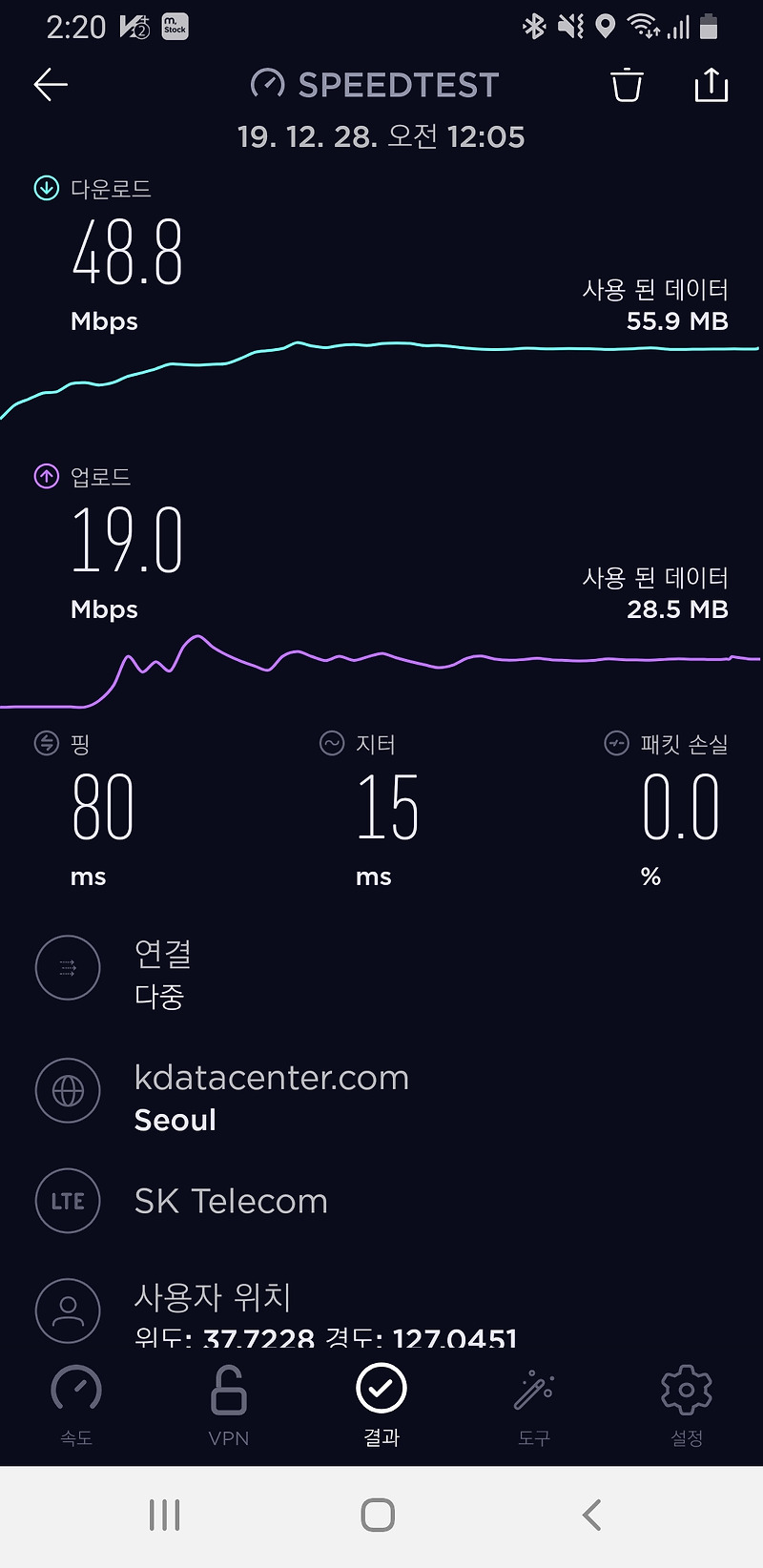This screenshot has height=1568, width=763.
Task: Open the system recent apps button
Action: tap(165, 1515)
